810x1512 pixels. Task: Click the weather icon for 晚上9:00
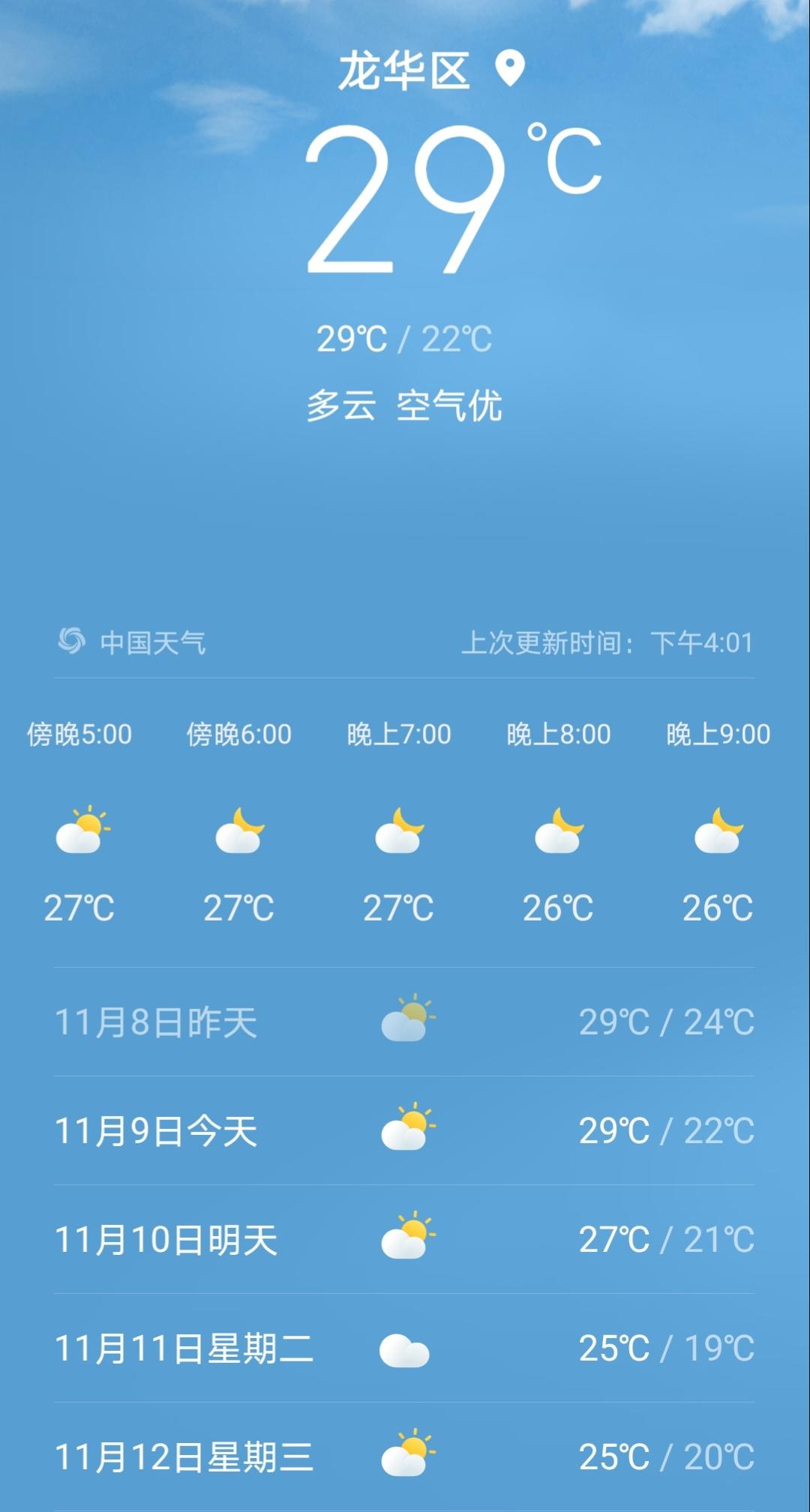(x=718, y=832)
